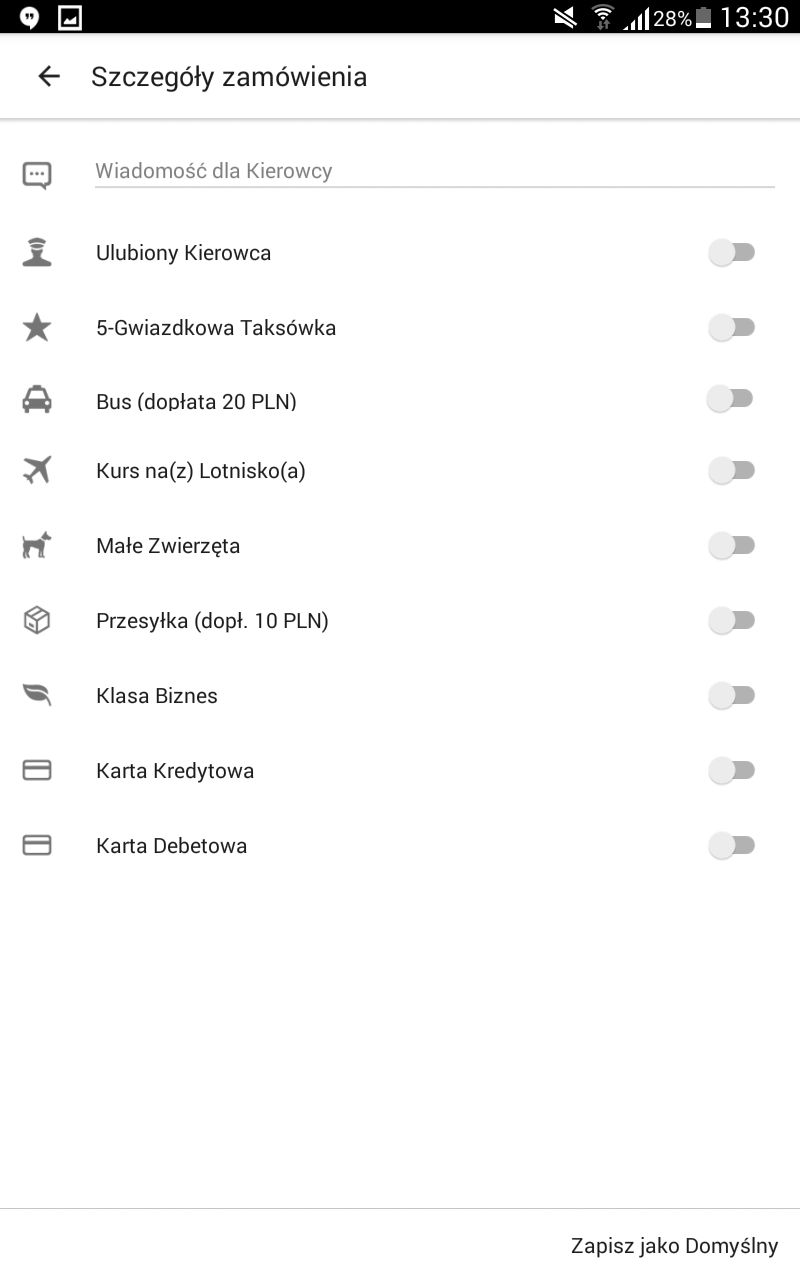
Task: Toggle Klasa Biznes on
Action: [732, 696]
